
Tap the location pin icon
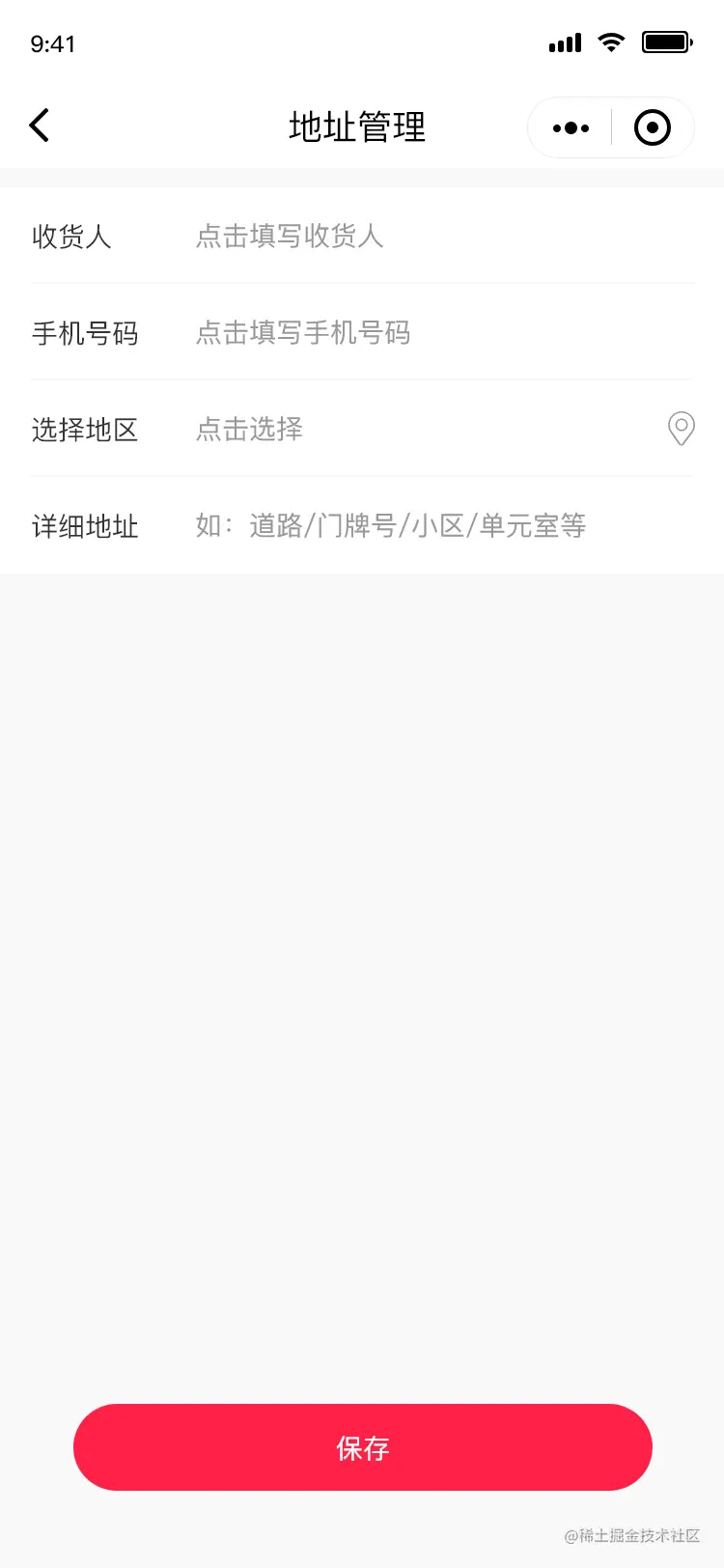pos(682,428)
